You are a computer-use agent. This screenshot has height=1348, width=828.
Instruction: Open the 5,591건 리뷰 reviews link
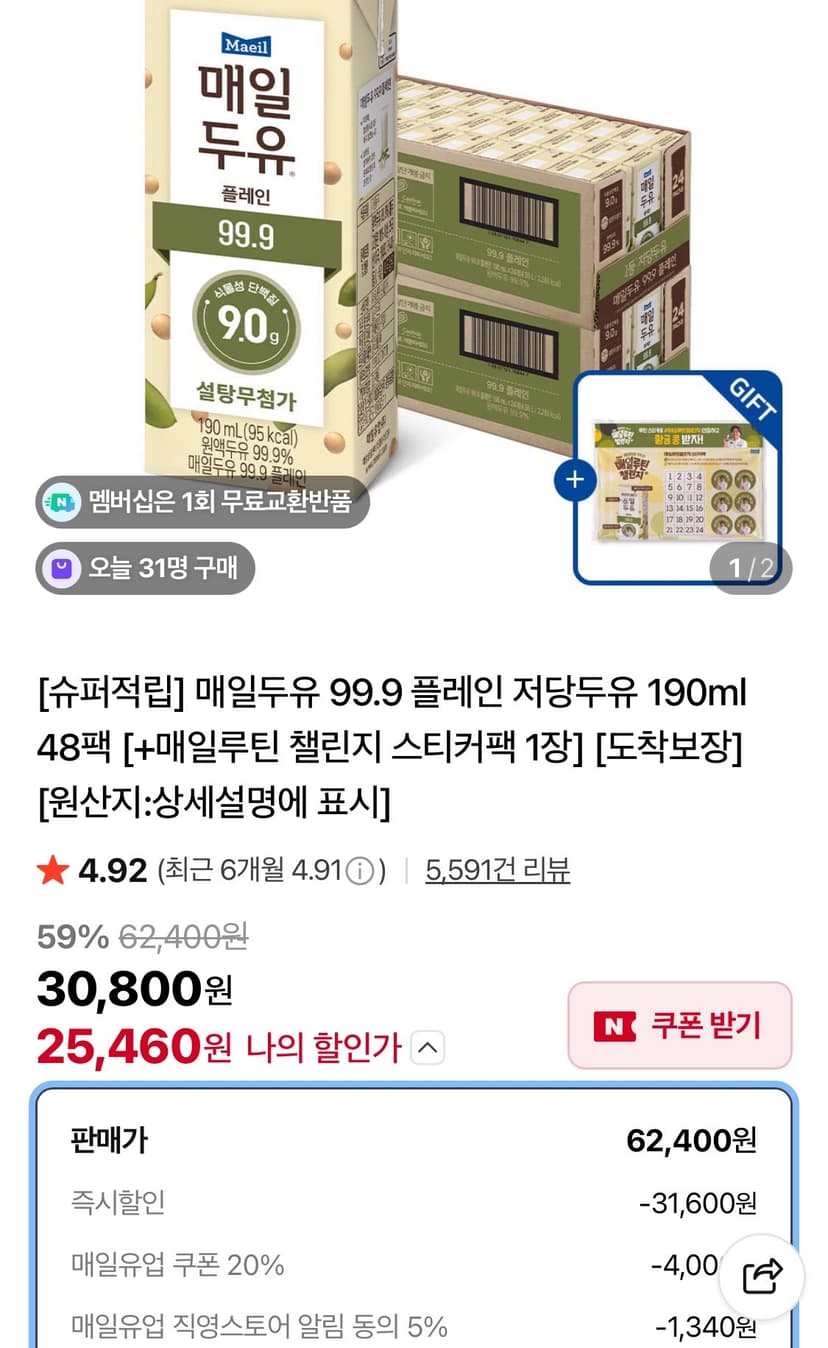(x=498, y=870)
